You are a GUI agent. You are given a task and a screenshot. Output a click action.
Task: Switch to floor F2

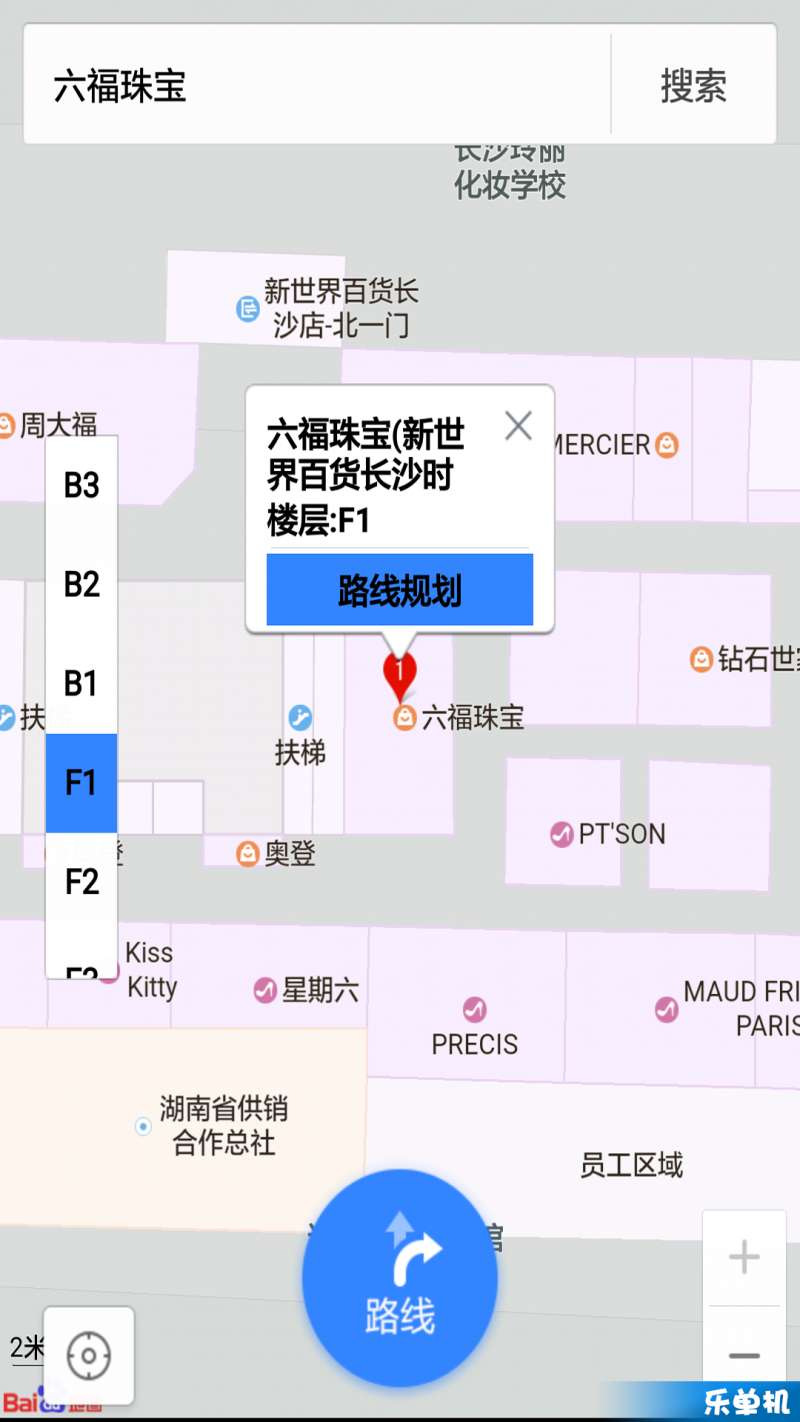82,882
